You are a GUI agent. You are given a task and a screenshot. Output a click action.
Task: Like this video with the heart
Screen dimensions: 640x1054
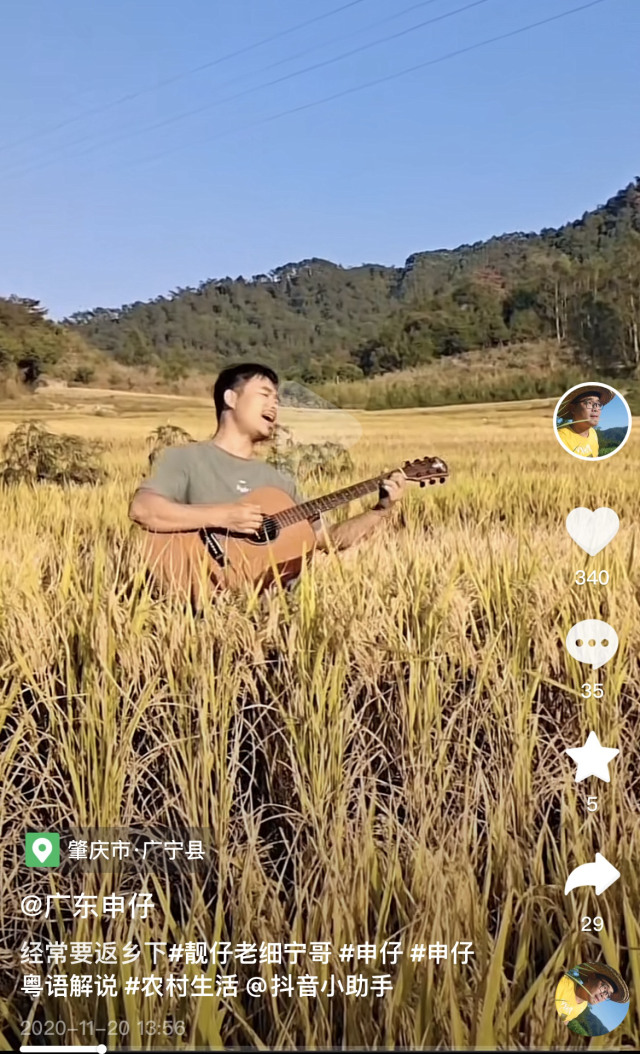coord(592,530)
